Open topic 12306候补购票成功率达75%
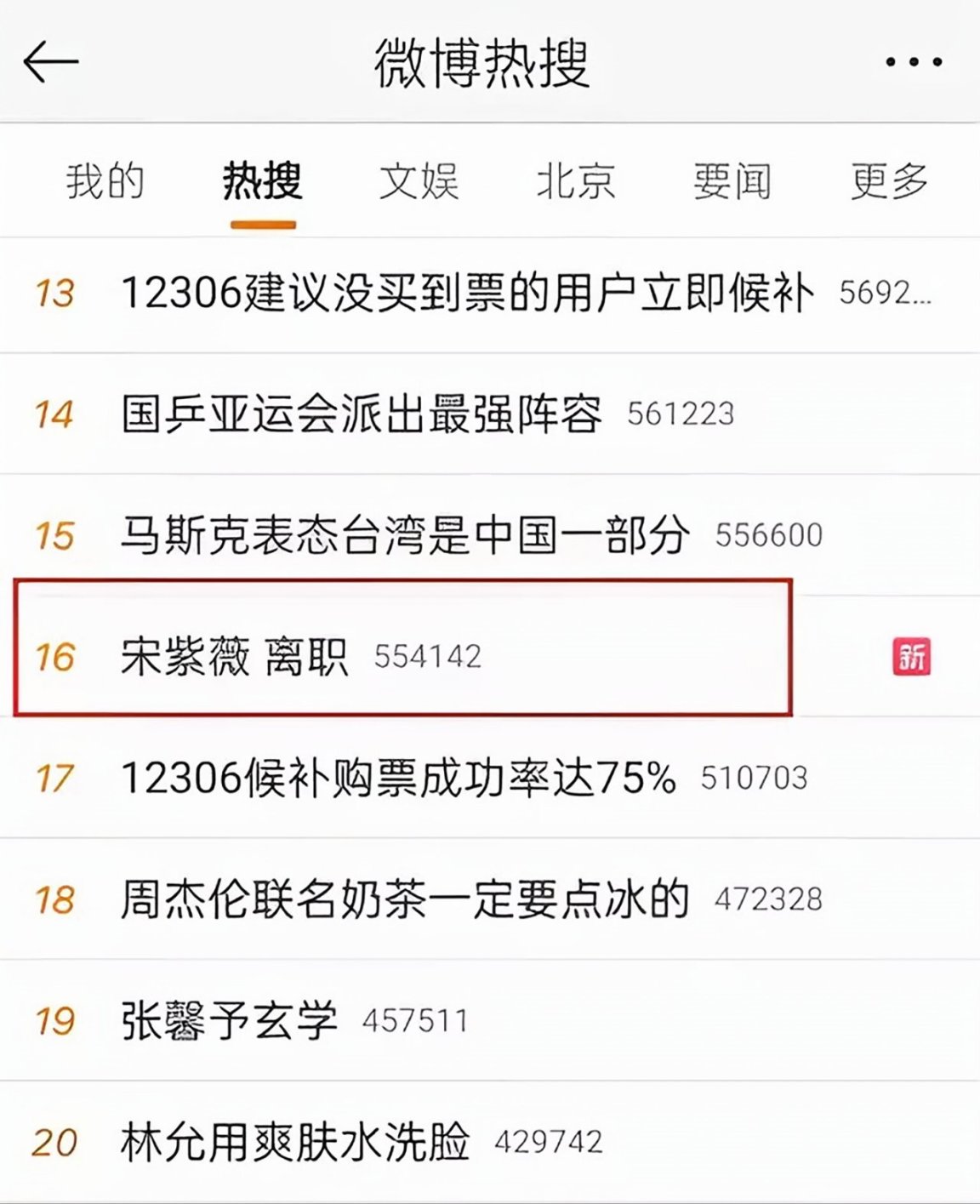 click(x=398, y=778)
